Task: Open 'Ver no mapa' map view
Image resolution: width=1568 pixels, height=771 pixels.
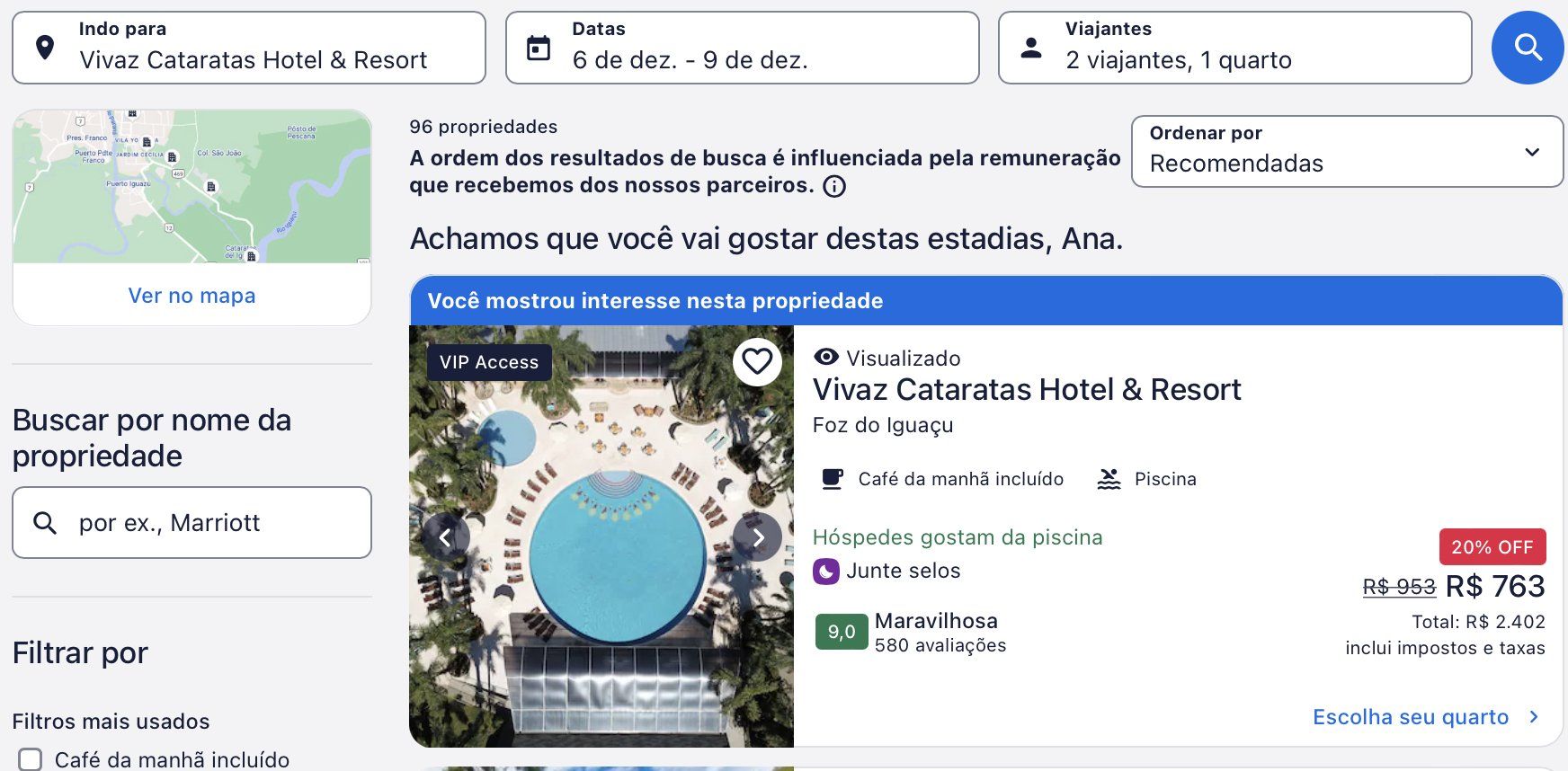Action: click(192, 296)
